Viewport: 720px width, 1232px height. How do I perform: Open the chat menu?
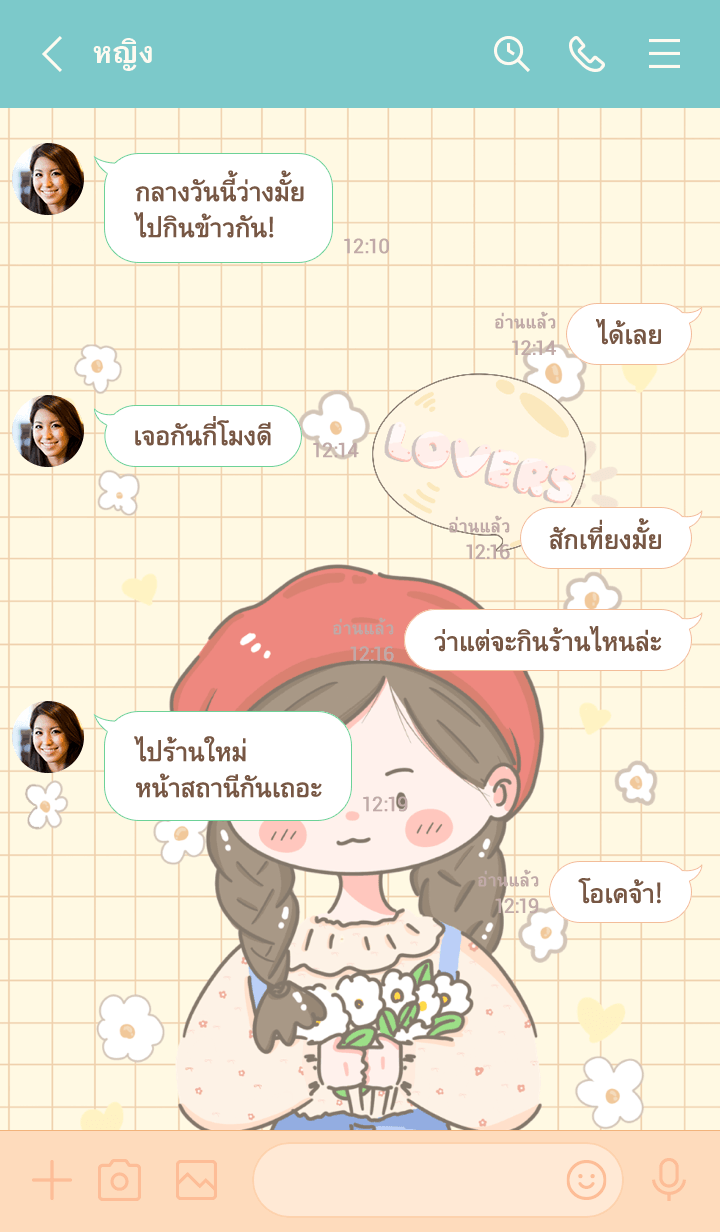click(x=664, y=54)
